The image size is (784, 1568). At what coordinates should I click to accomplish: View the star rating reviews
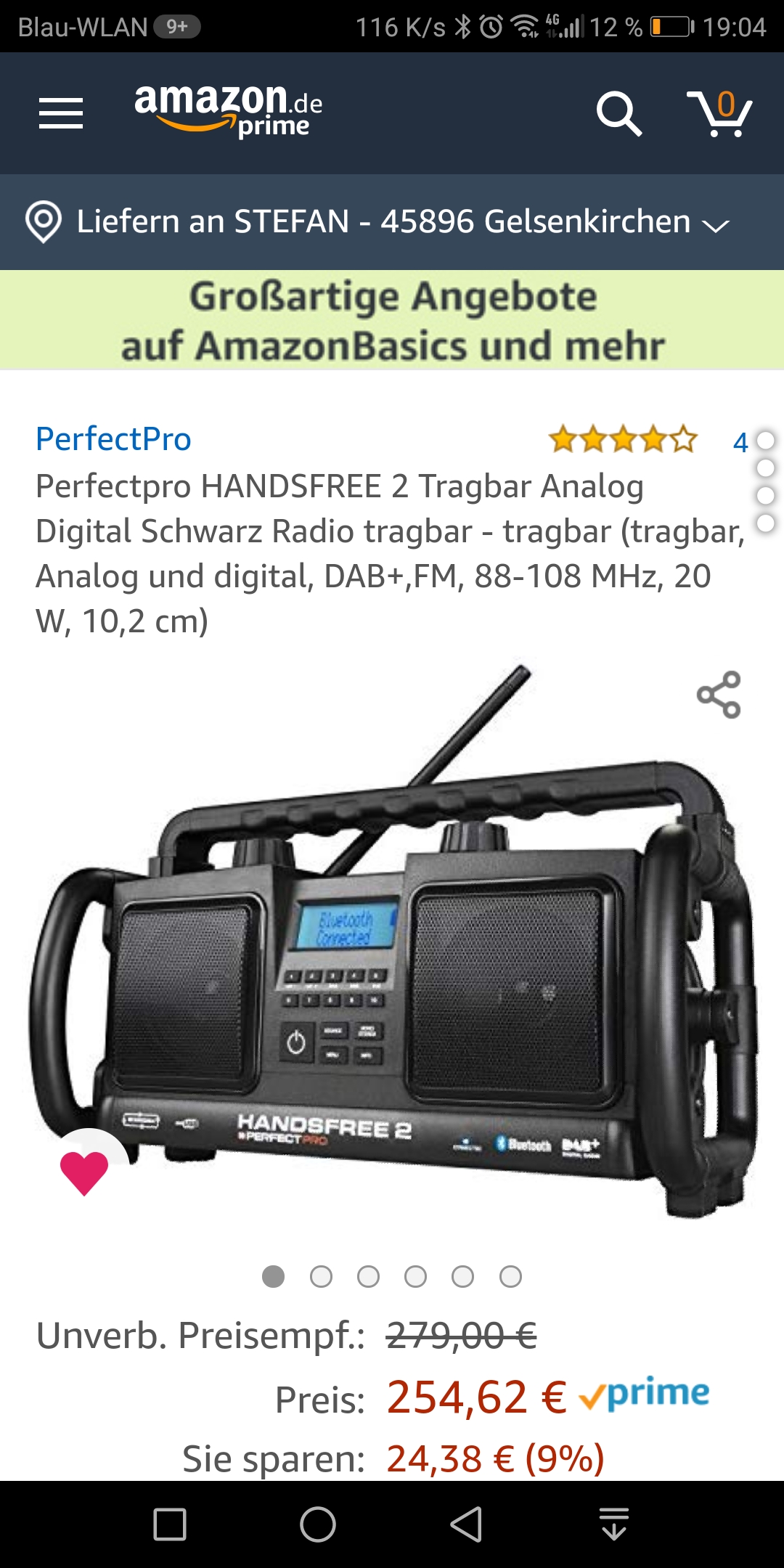tap(623, 440)
